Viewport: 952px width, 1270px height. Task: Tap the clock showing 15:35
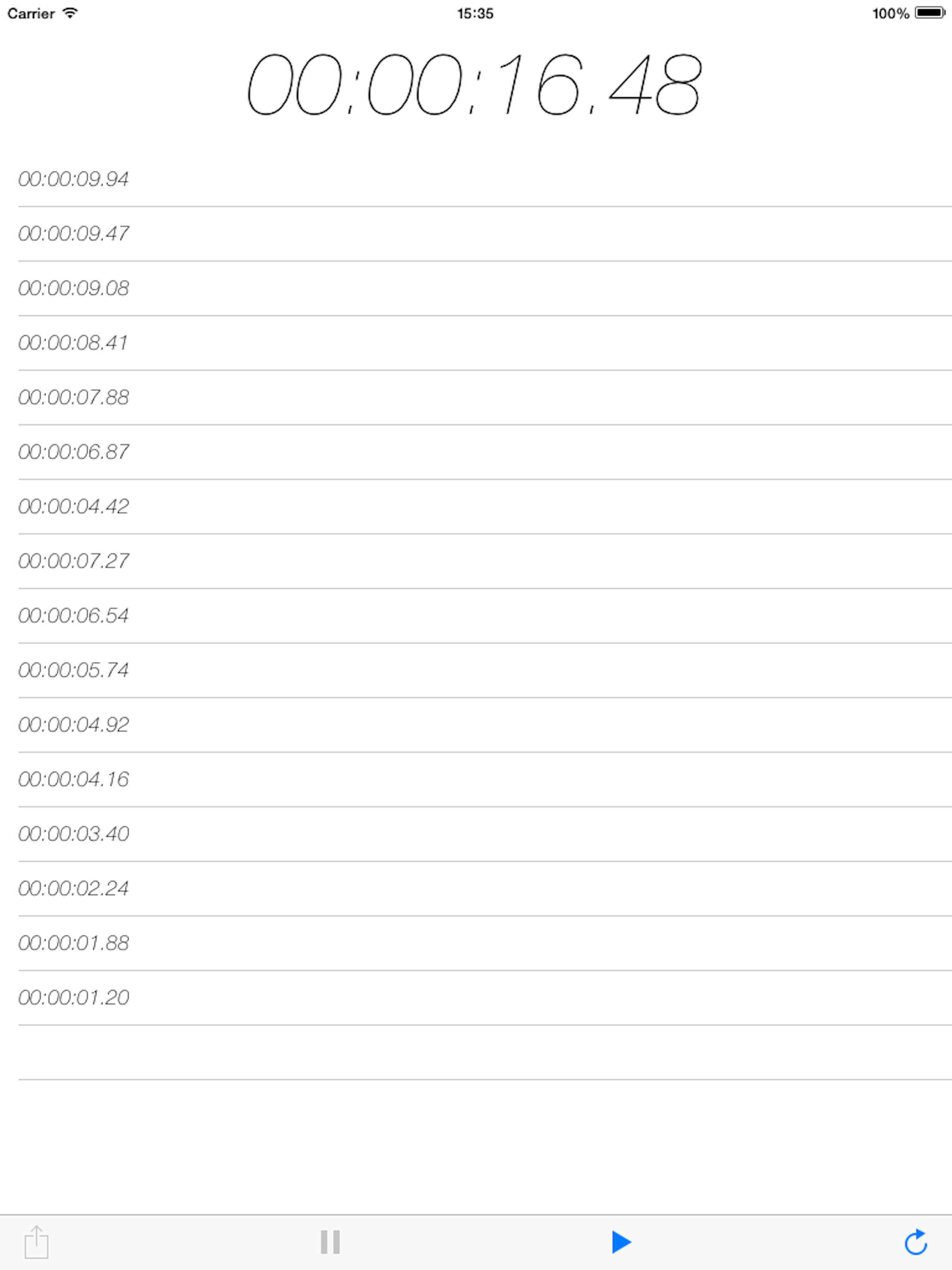(476, 14)
